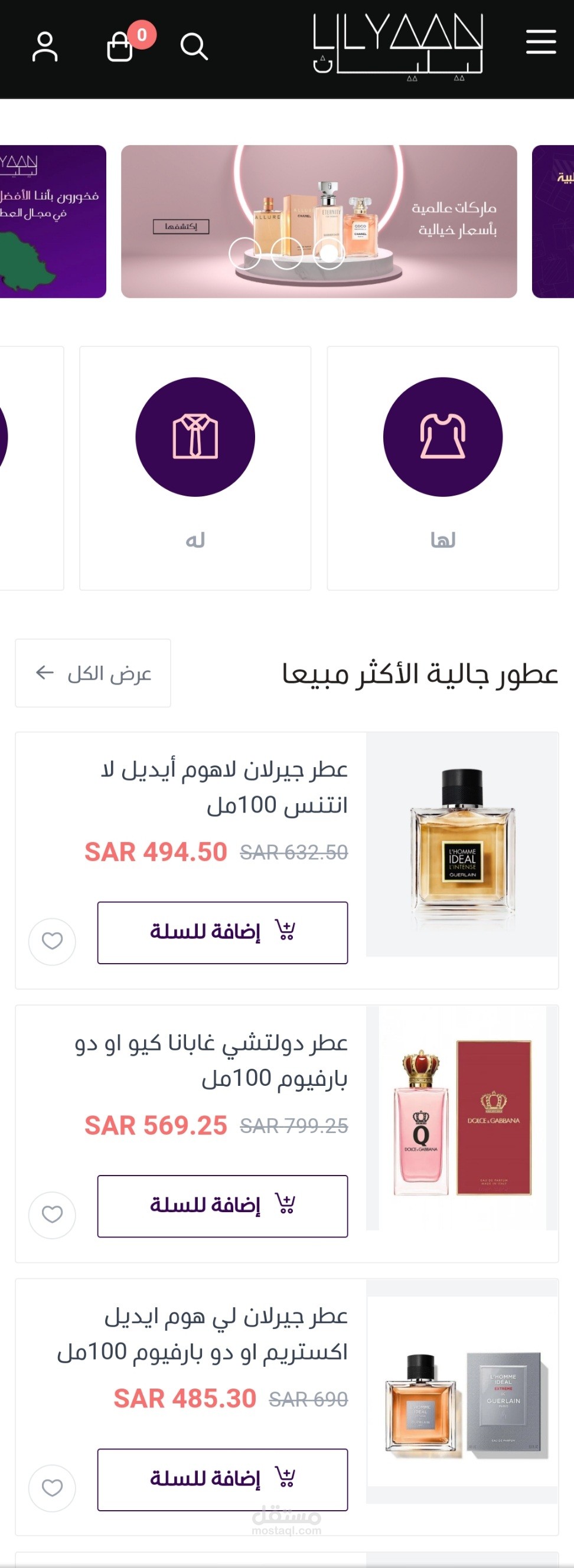Favorite the Dolce & Gabbana Q perfume

pos(53,1215)
